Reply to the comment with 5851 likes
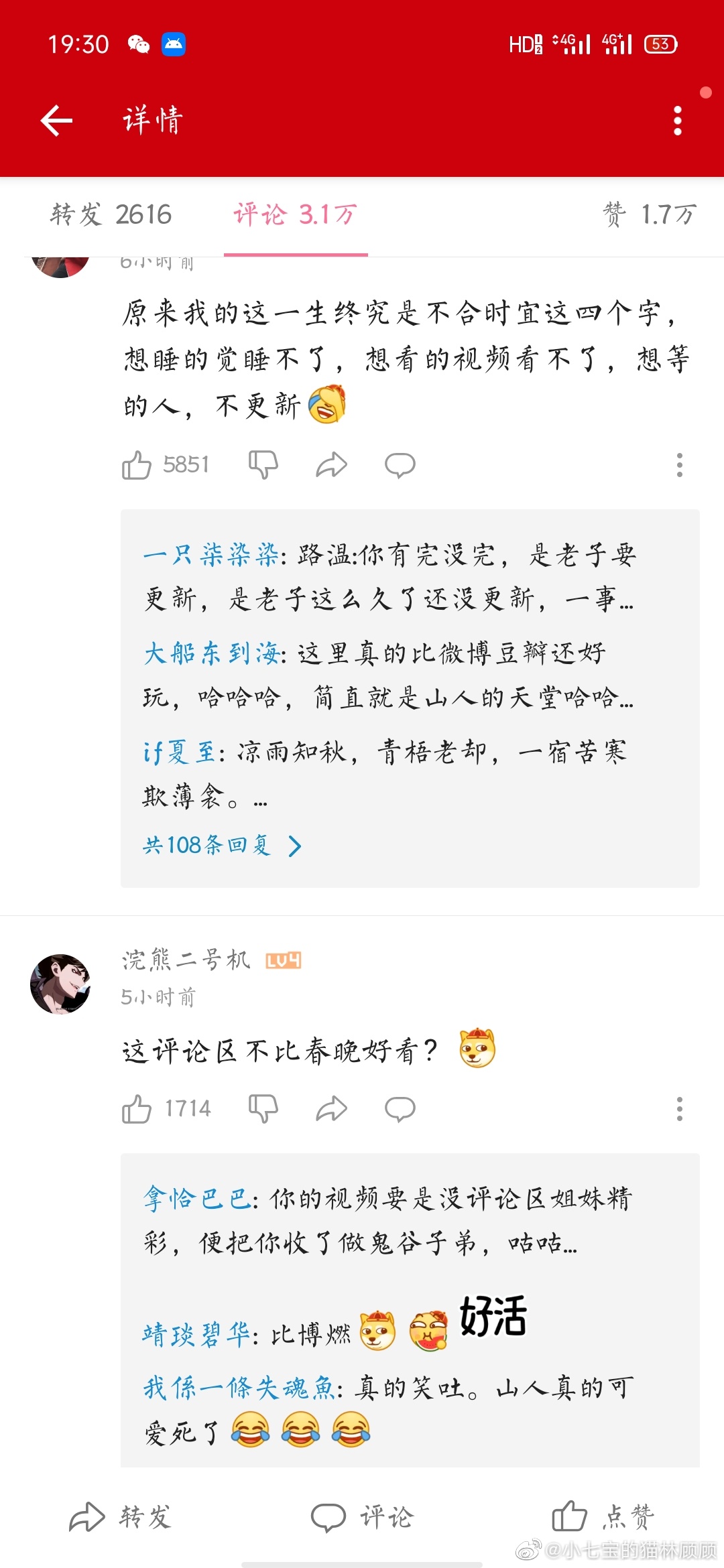 (x=400, y=465)
